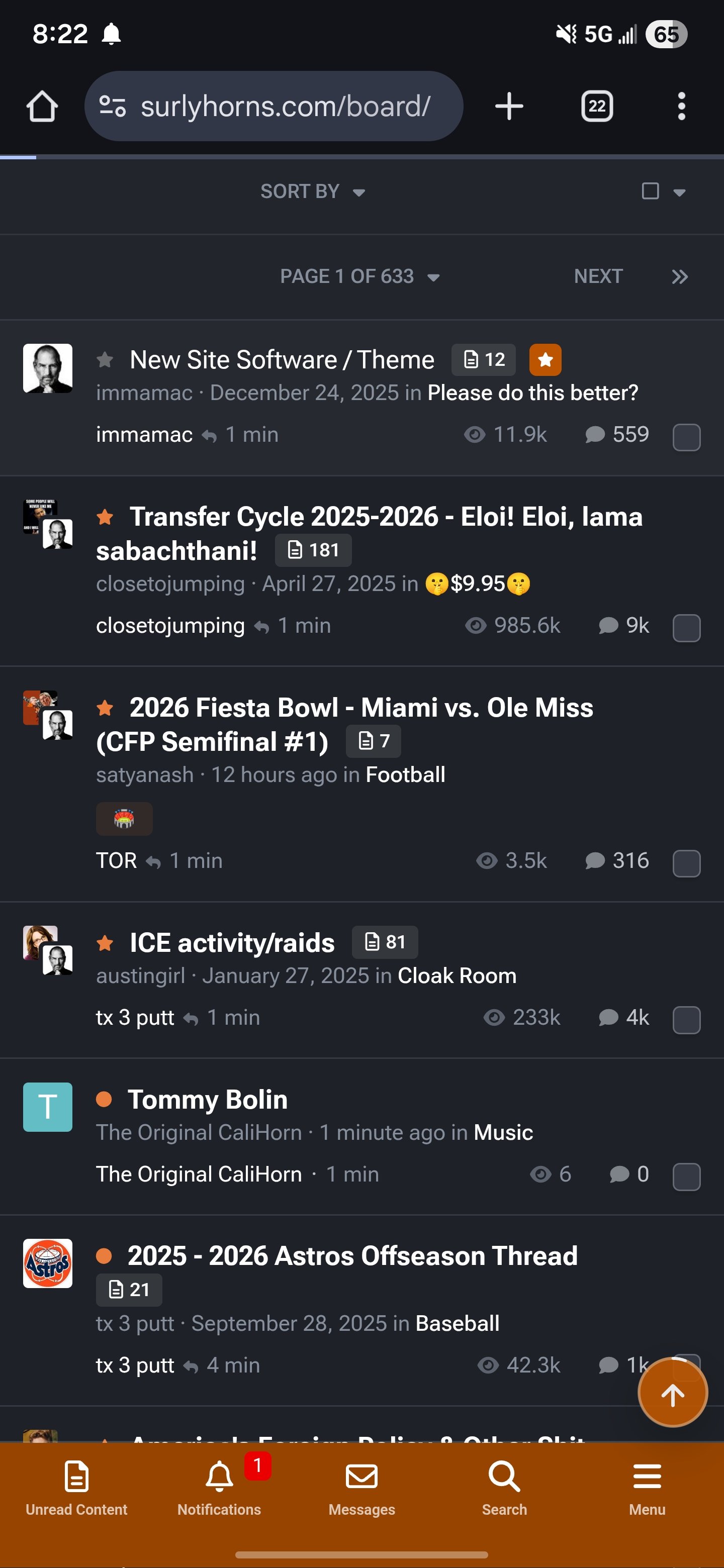This screenshot has height=1568, width=724.
Task: Show the 22 open tabs
Action: click(596, 107)
